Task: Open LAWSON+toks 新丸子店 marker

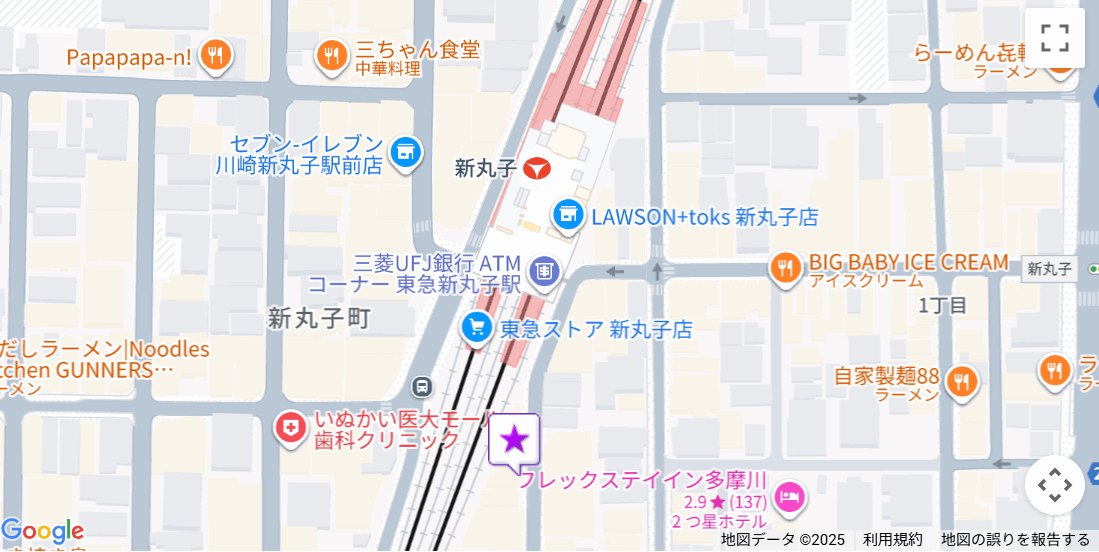Action: pos(568,214)
